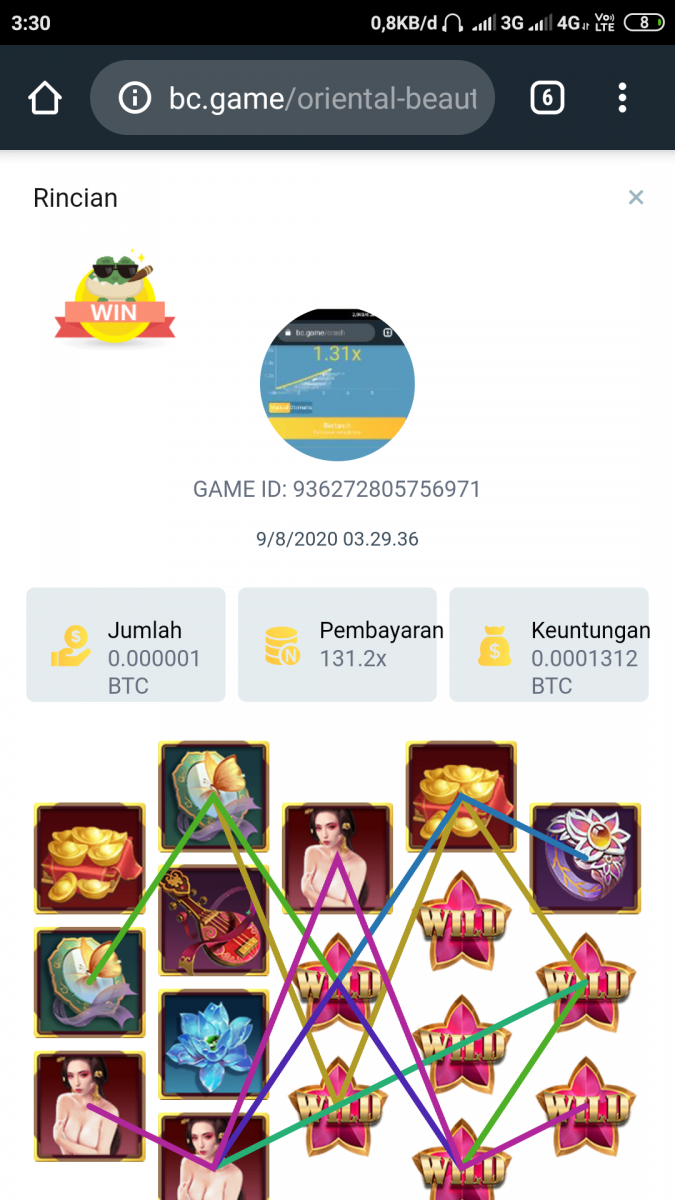Close the Rincian details dialog
The height and width of the screenshot is (1200, 675).
[x=635, y=197]
